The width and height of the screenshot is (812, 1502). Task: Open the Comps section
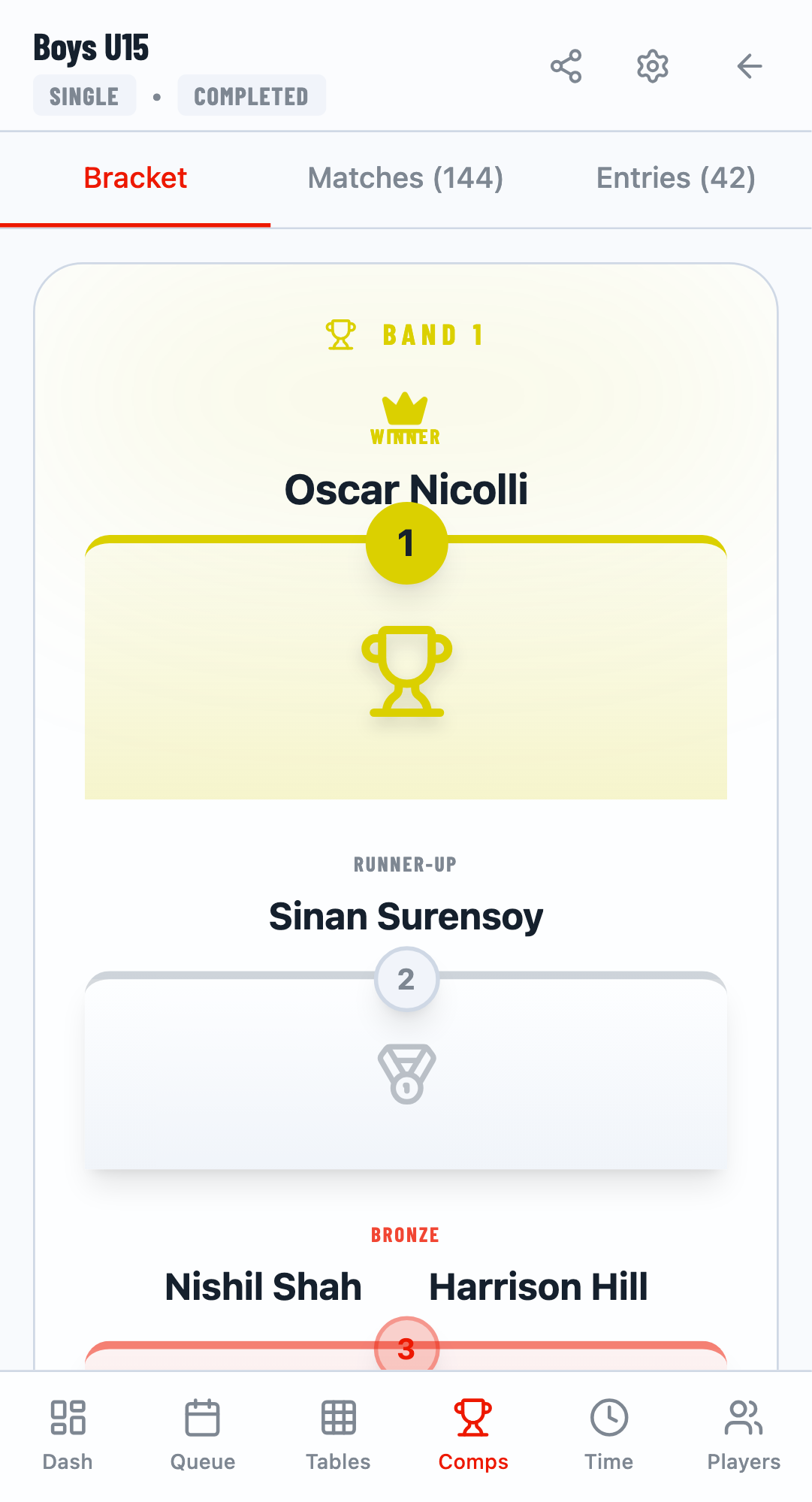tap(473, 1434)
